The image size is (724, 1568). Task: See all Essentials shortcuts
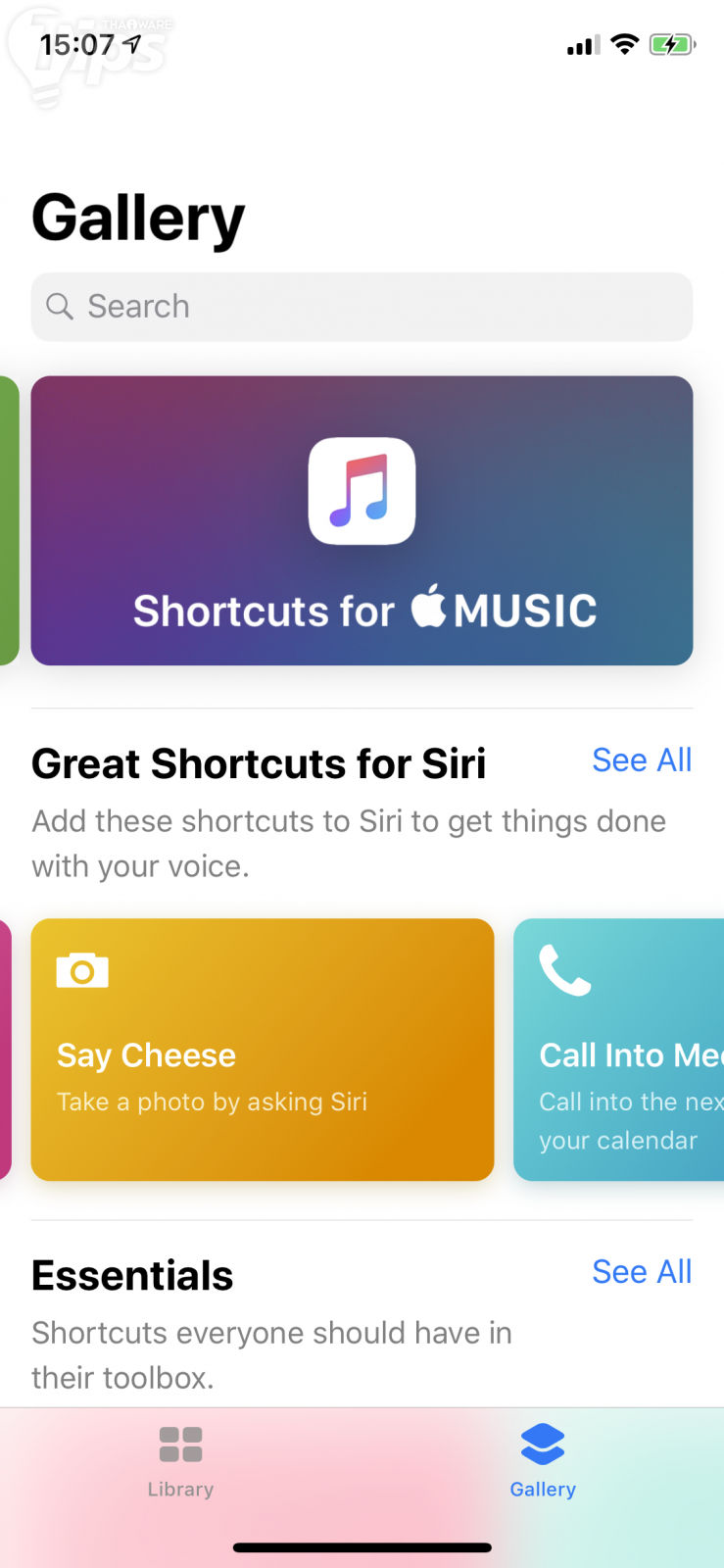click(642, 1272)
